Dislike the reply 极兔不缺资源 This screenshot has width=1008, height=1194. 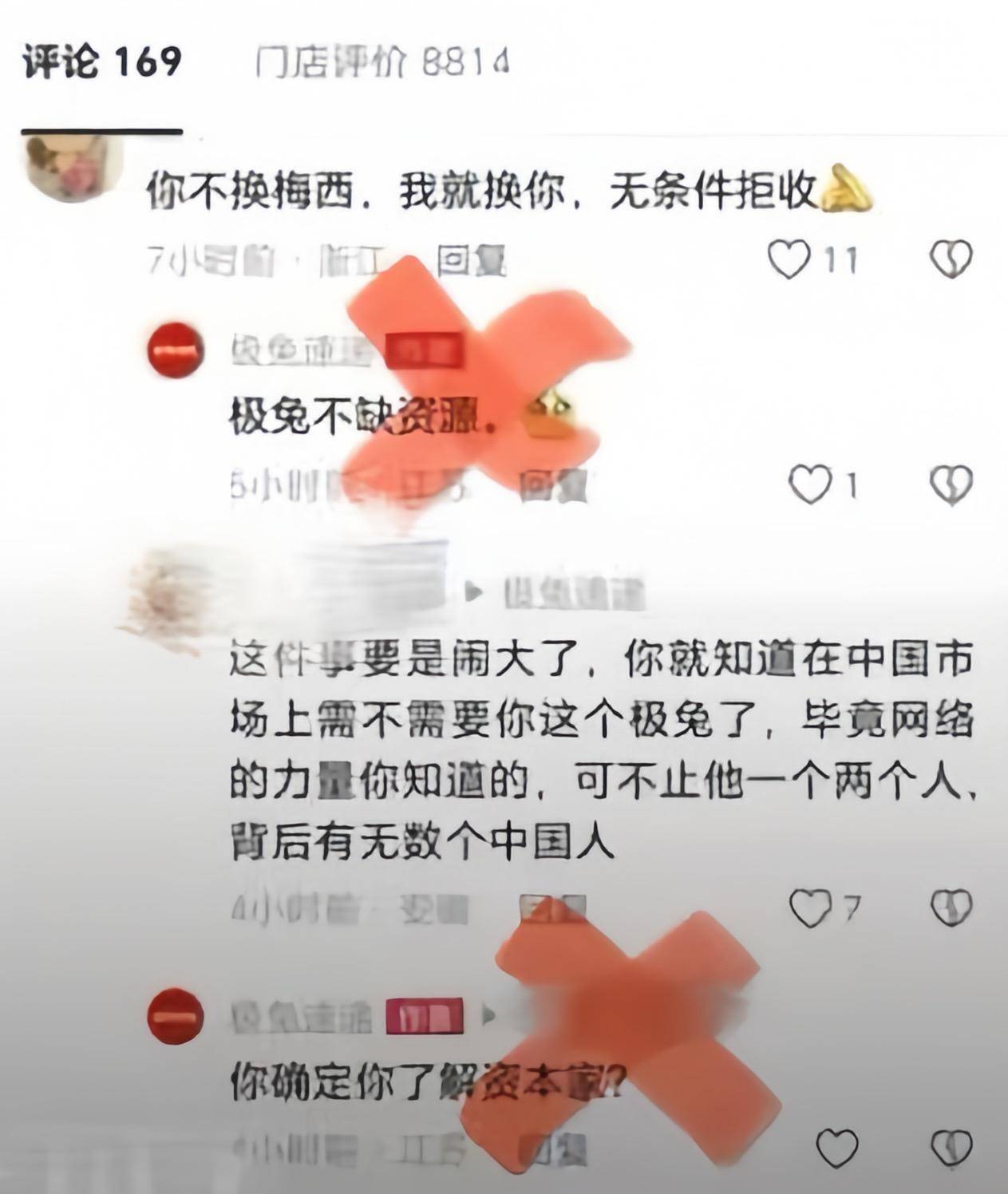pos(951,484)
